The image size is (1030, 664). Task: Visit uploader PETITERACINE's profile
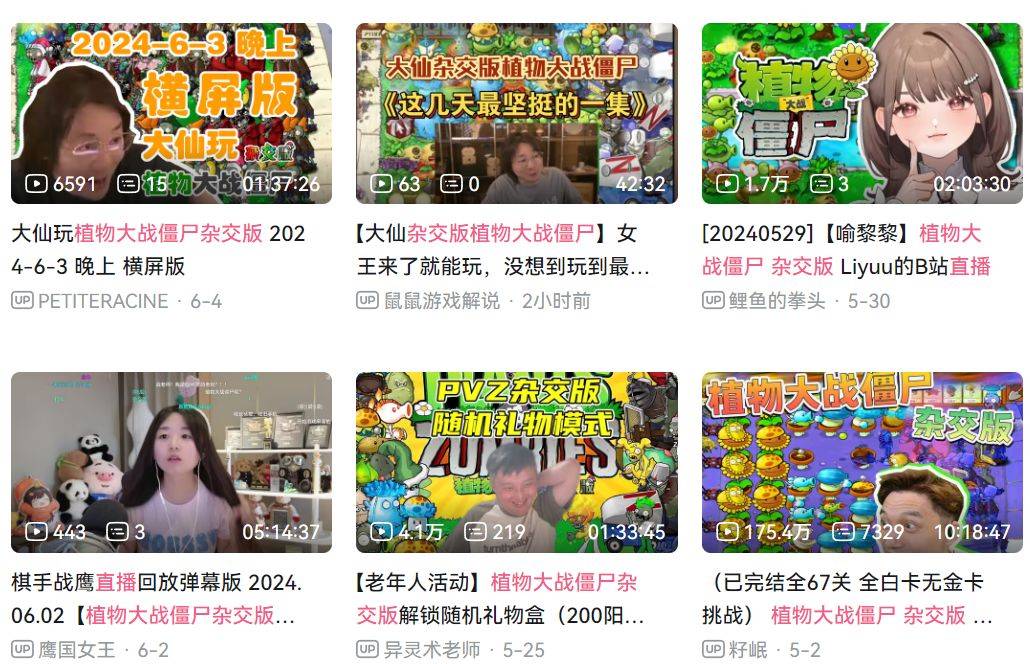[103, 301]
